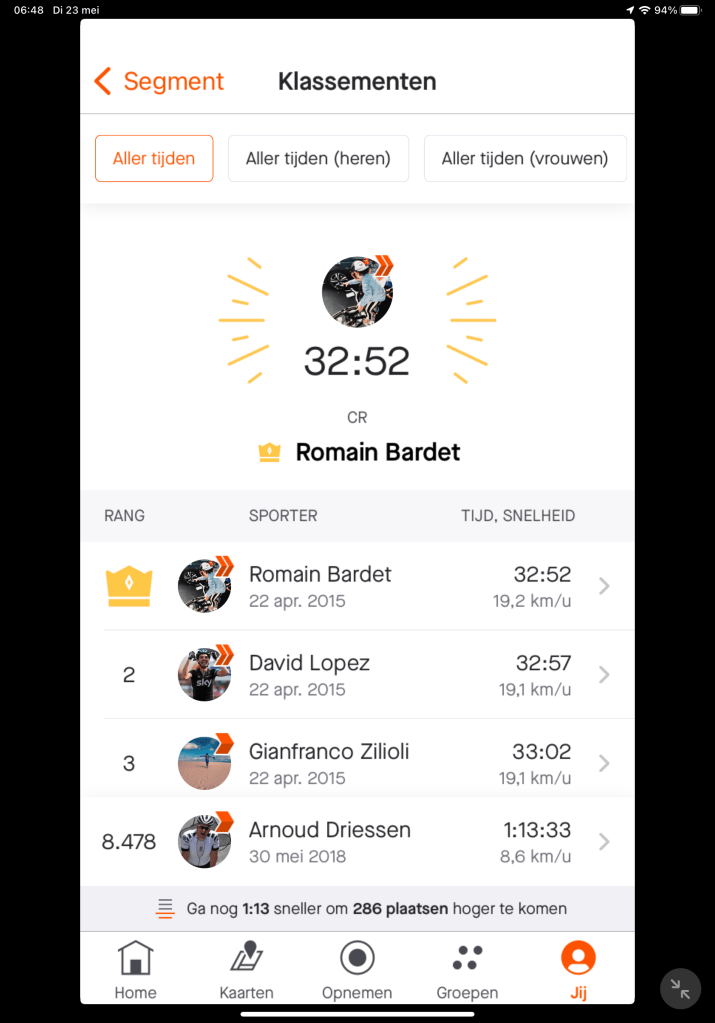Open the Kaarten tab
This screenshot has height=1023, width=715.
[246, 970]
